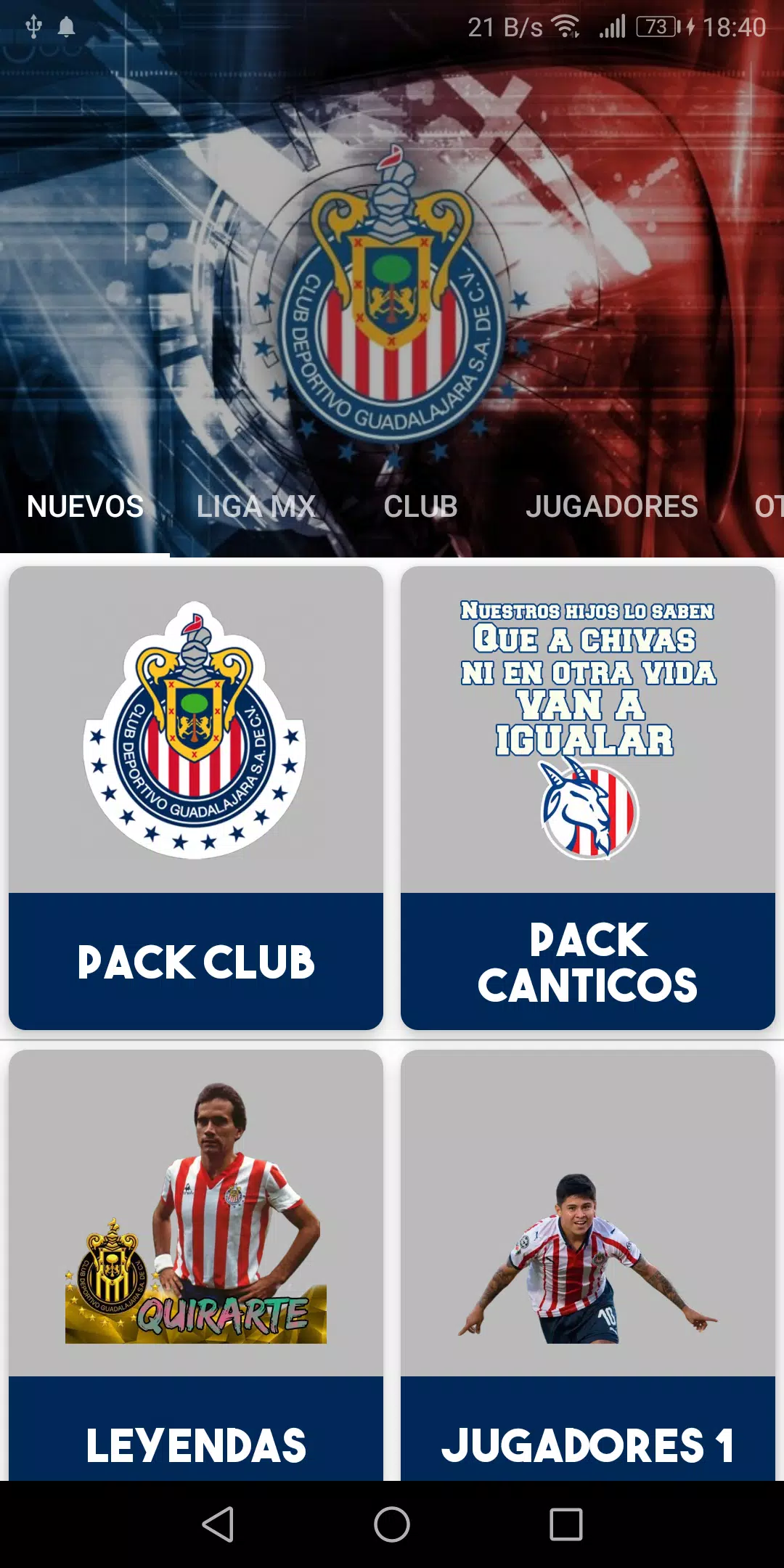View the Pack Canticos sticker pack
This screenshot has height=1568, width=784.
(x=588, y=798)
